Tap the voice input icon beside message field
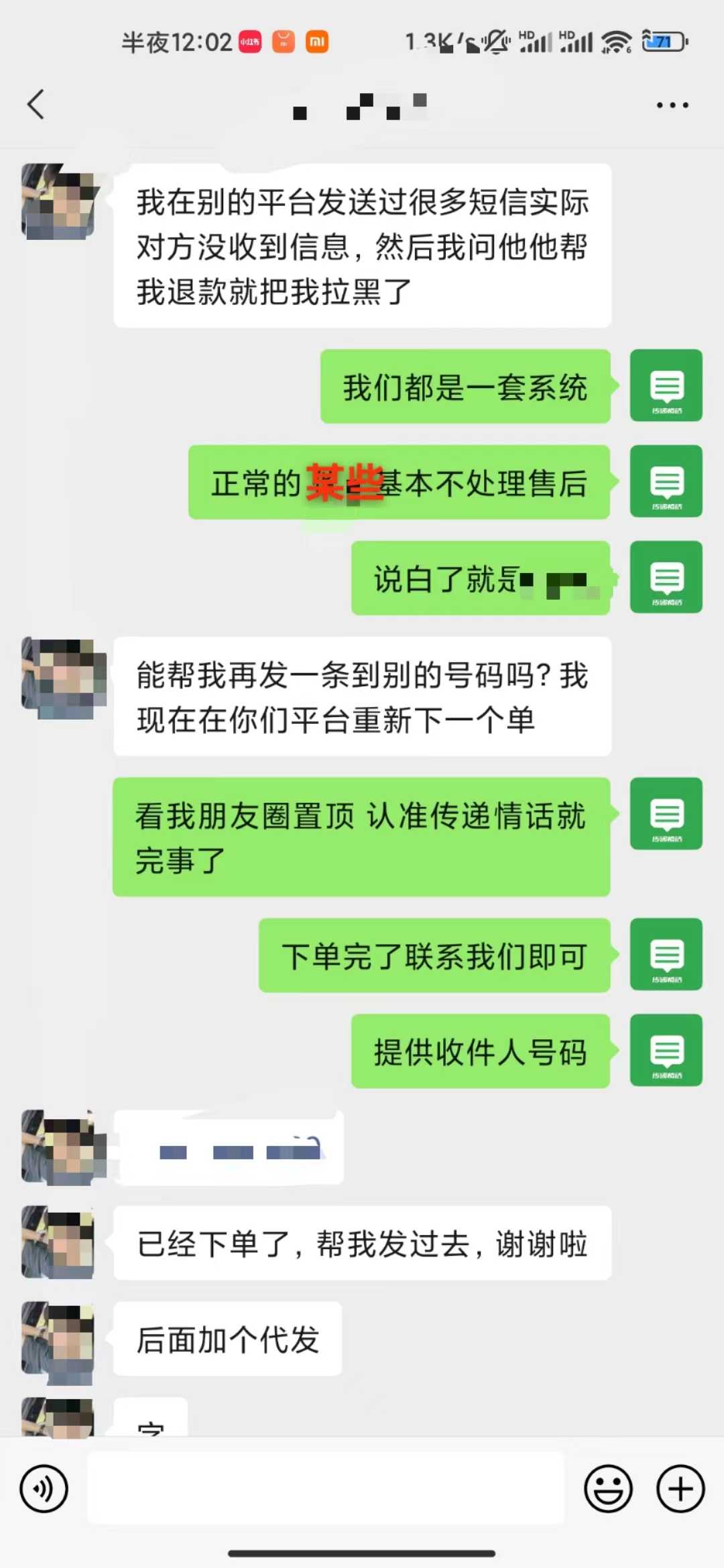The width and height of the screenshot is (724, 1568). (44, 1489)
